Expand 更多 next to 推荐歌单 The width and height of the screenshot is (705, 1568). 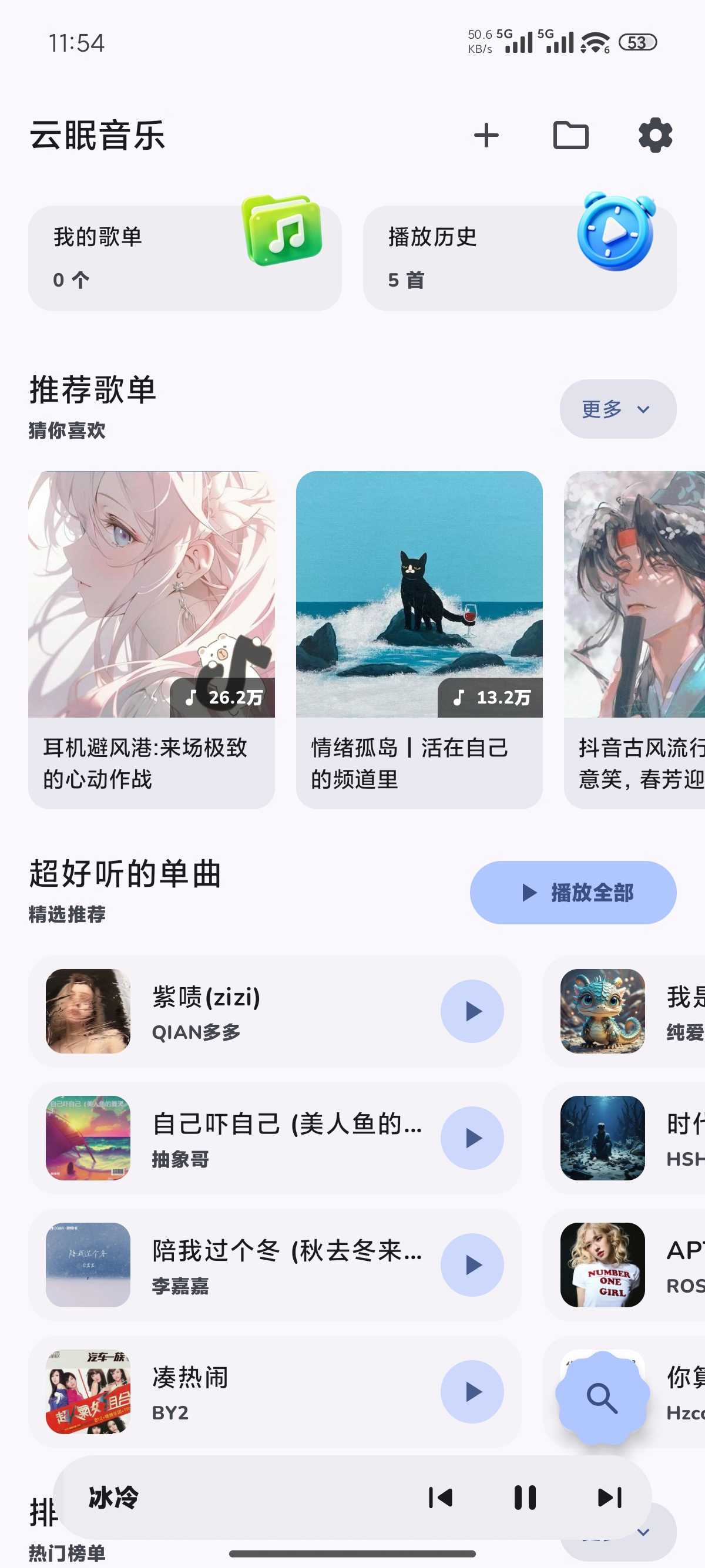(x=617, y=409)
